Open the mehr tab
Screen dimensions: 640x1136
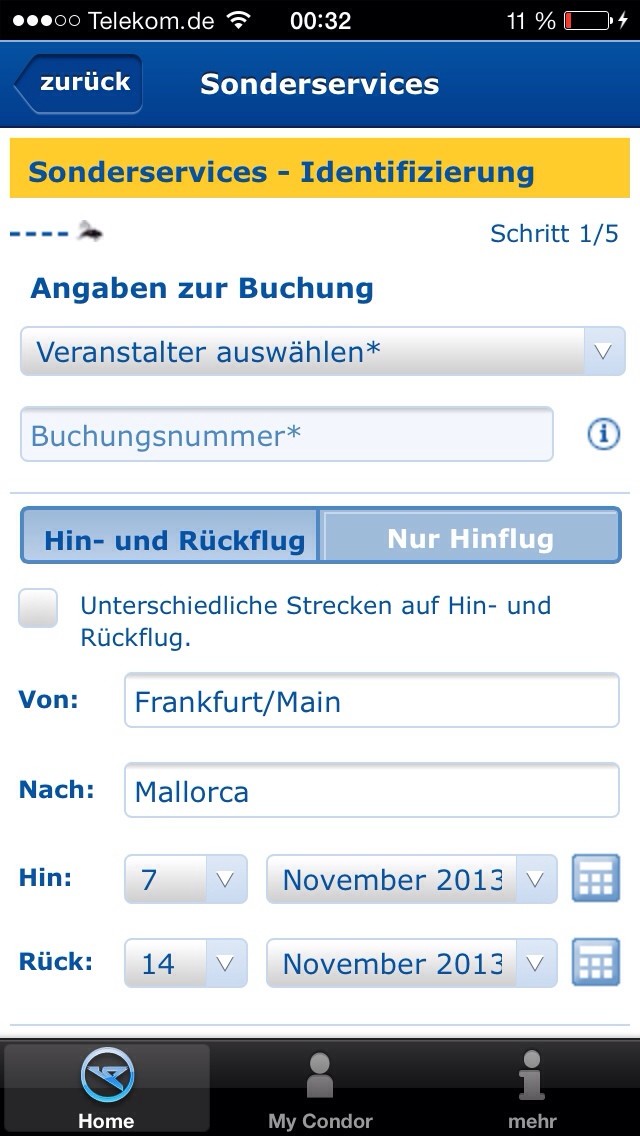click(532, 1089)
